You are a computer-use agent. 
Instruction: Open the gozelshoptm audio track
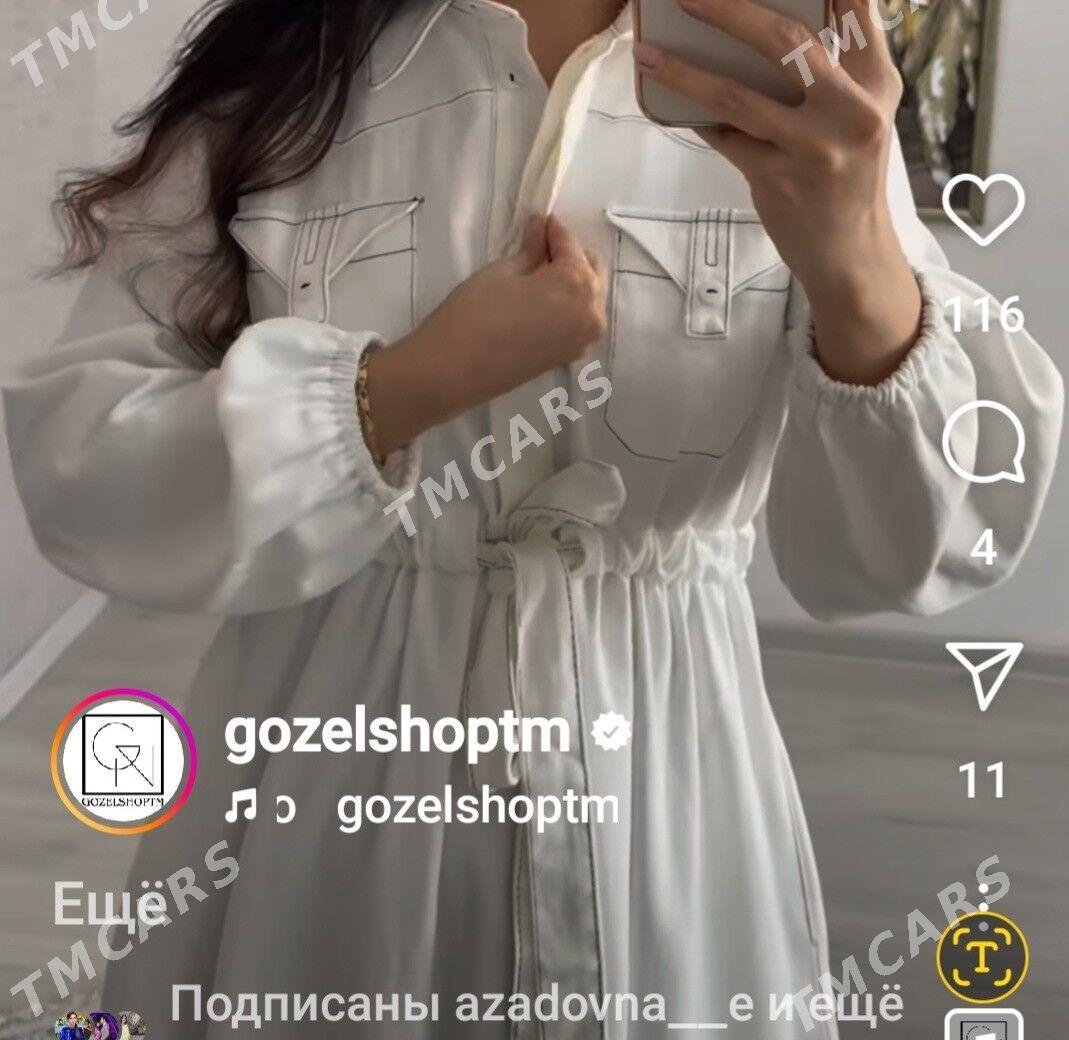(477, 807)
